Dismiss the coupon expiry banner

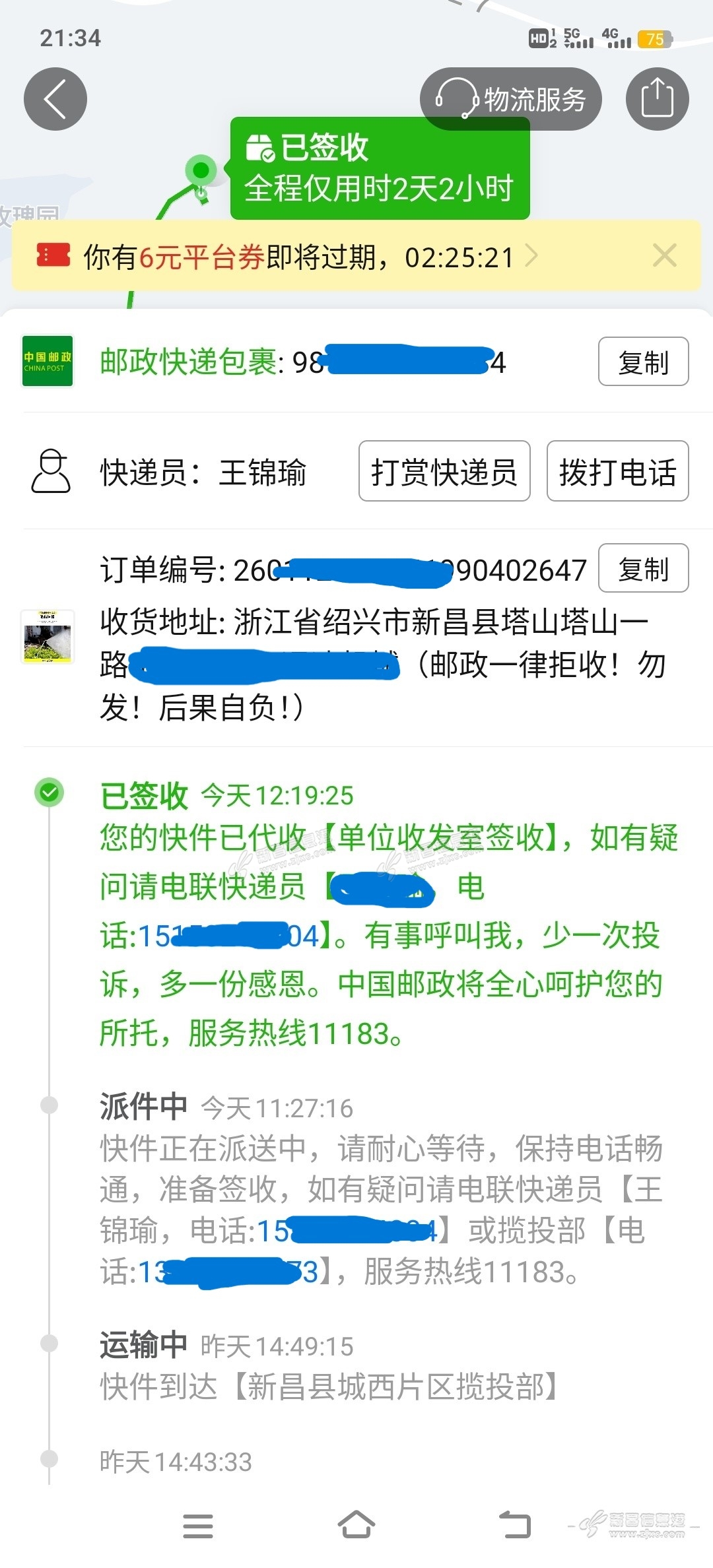(664, 256)
